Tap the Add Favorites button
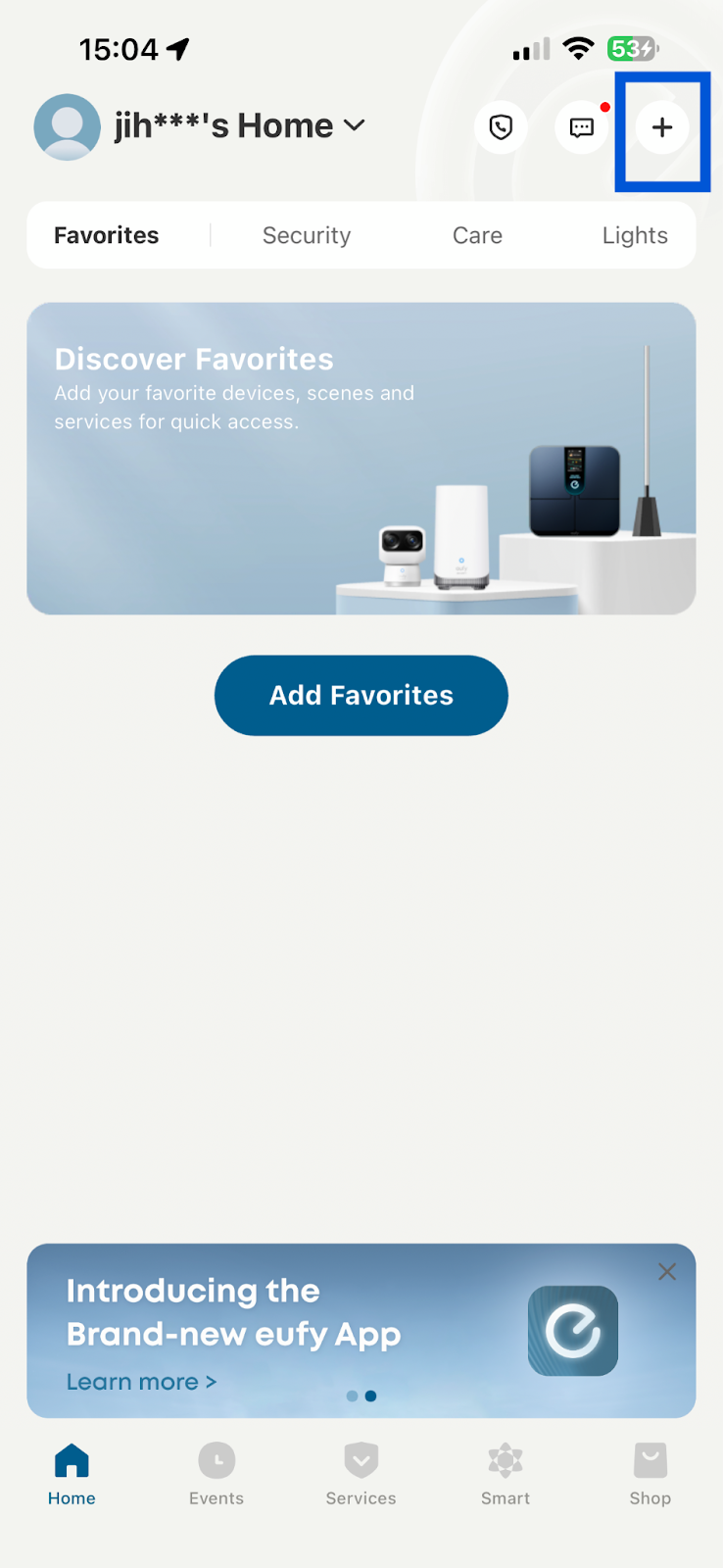 (361, 695)
